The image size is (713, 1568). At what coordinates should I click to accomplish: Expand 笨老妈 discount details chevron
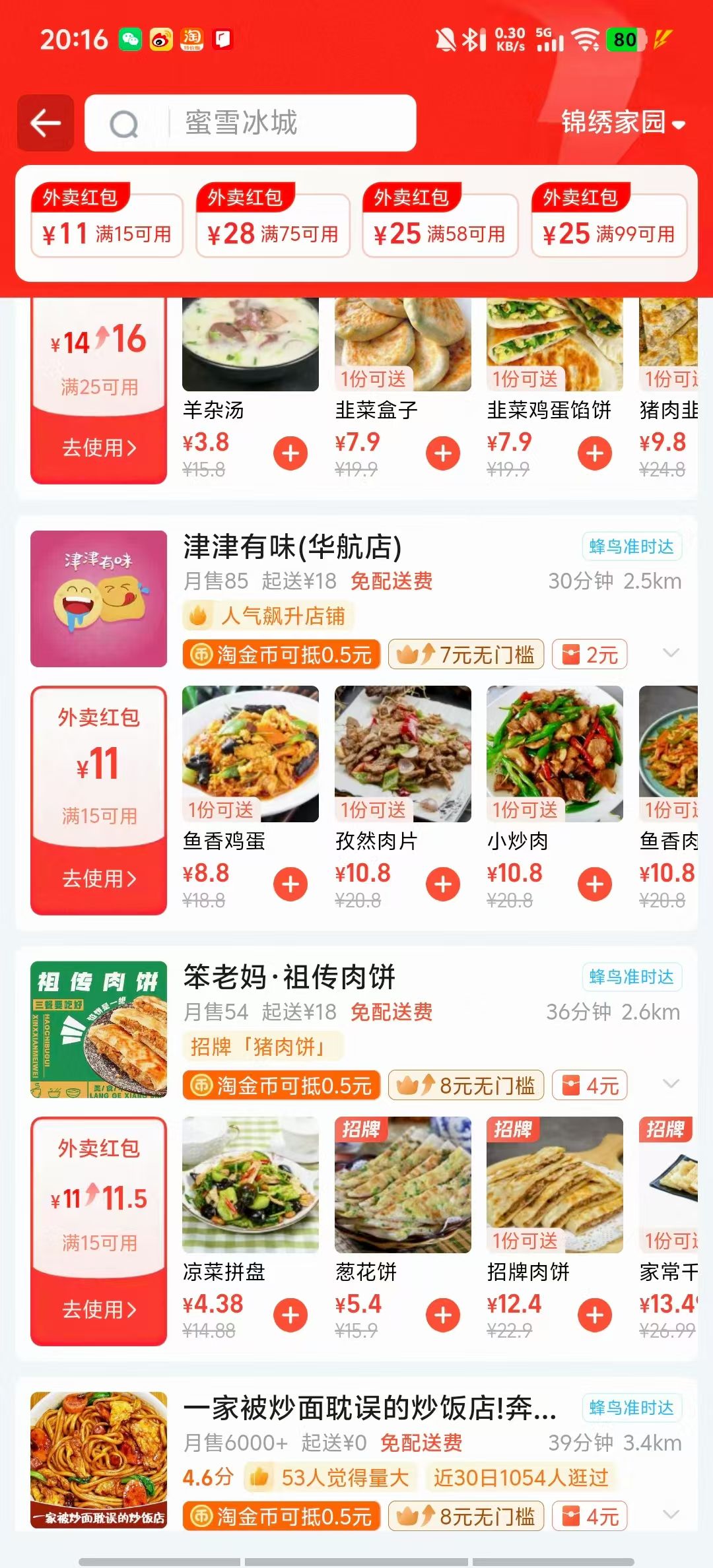click(671, 1084)
